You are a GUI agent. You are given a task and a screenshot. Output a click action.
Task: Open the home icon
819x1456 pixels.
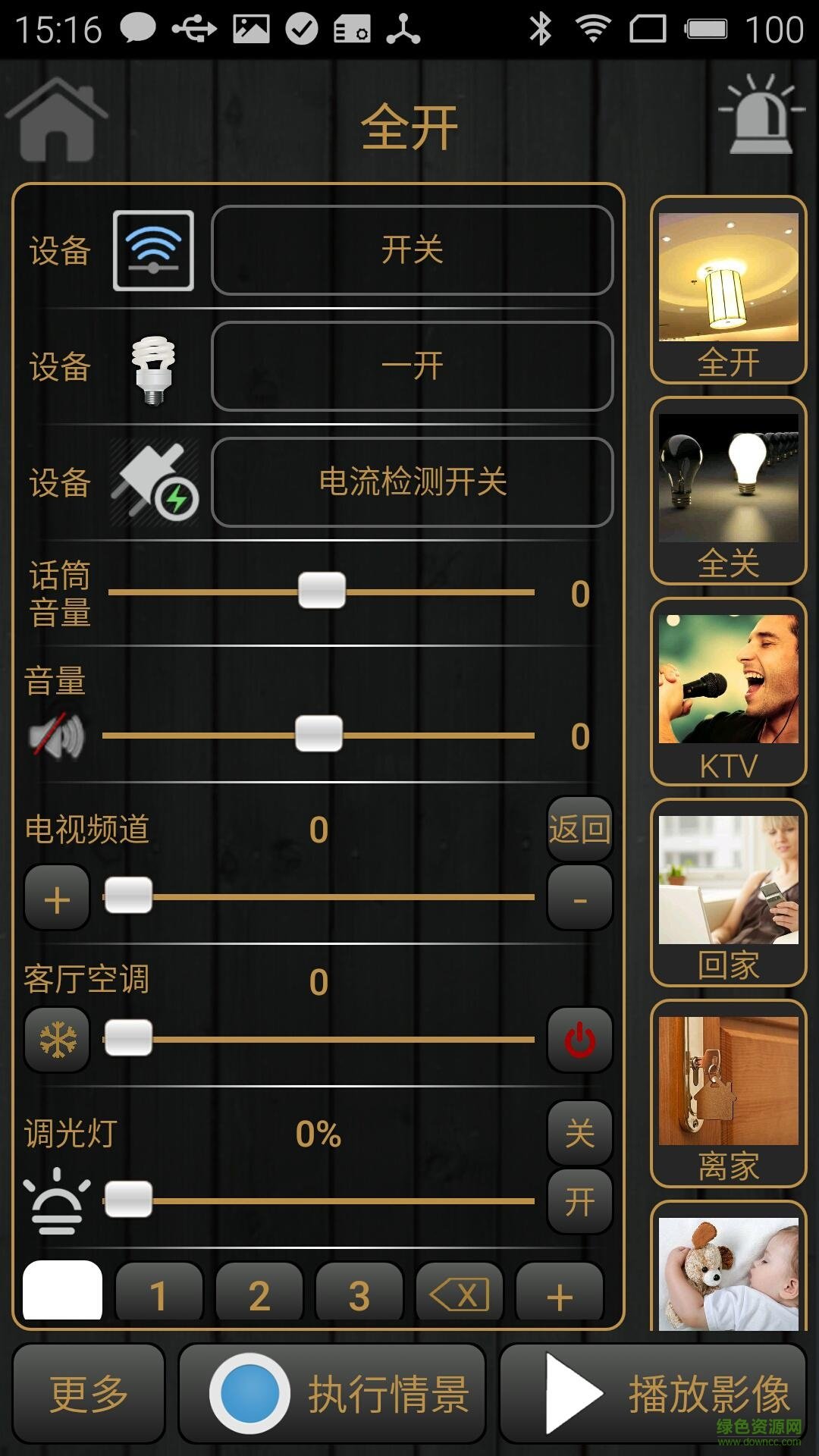[57, 121]
